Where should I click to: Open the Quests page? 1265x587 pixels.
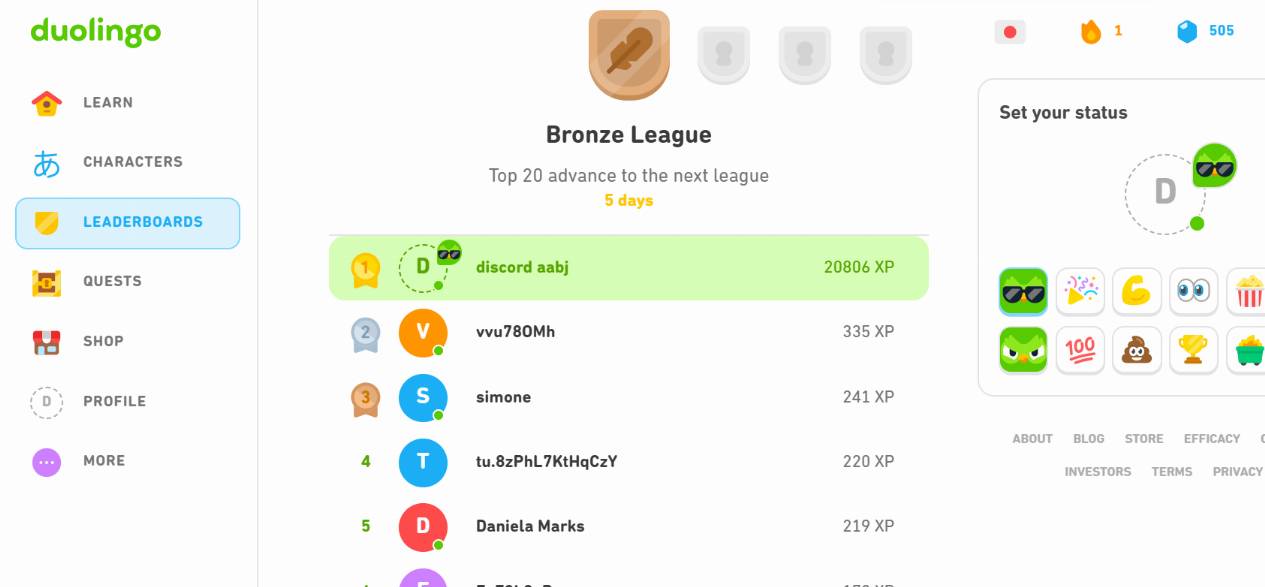click(111, 282)
